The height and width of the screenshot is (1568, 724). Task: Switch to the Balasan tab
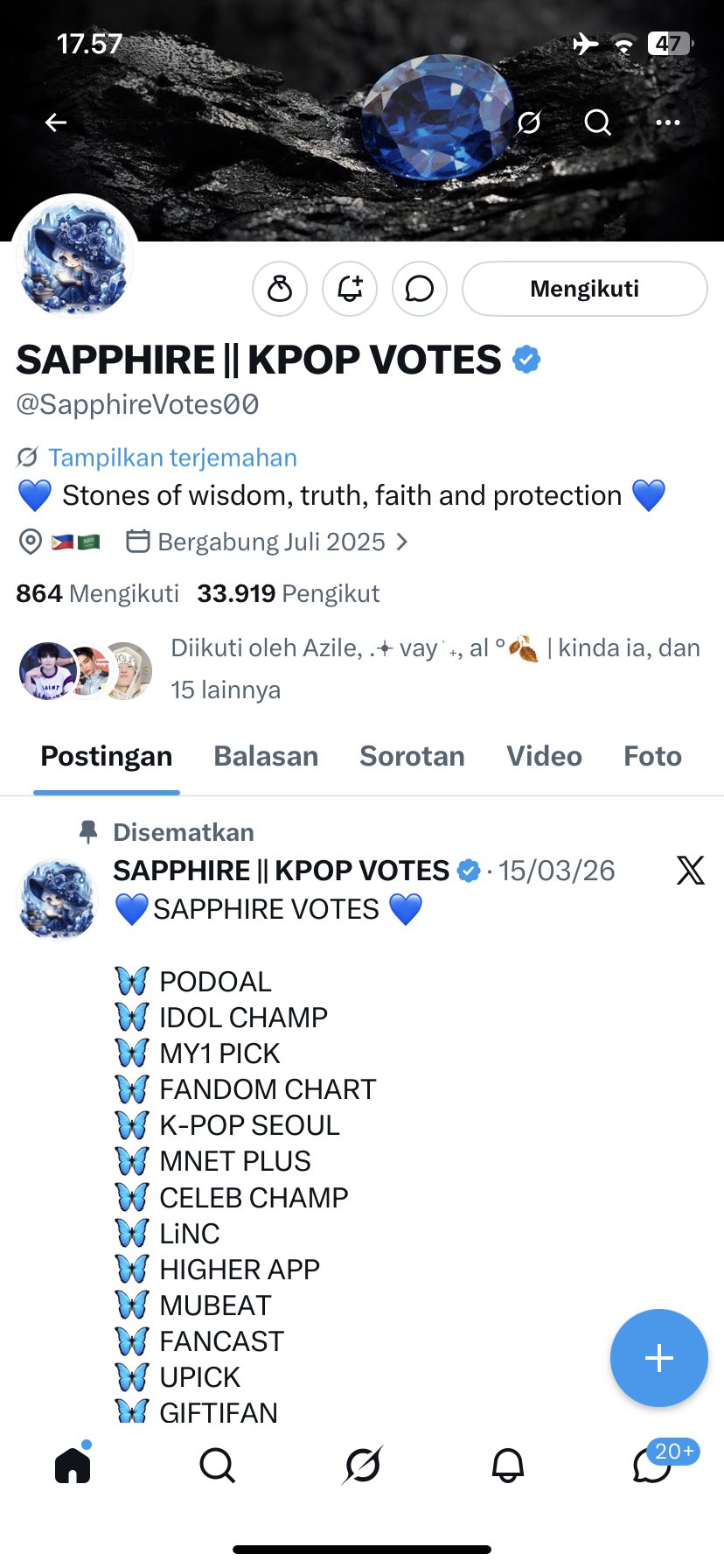(266, 756)
